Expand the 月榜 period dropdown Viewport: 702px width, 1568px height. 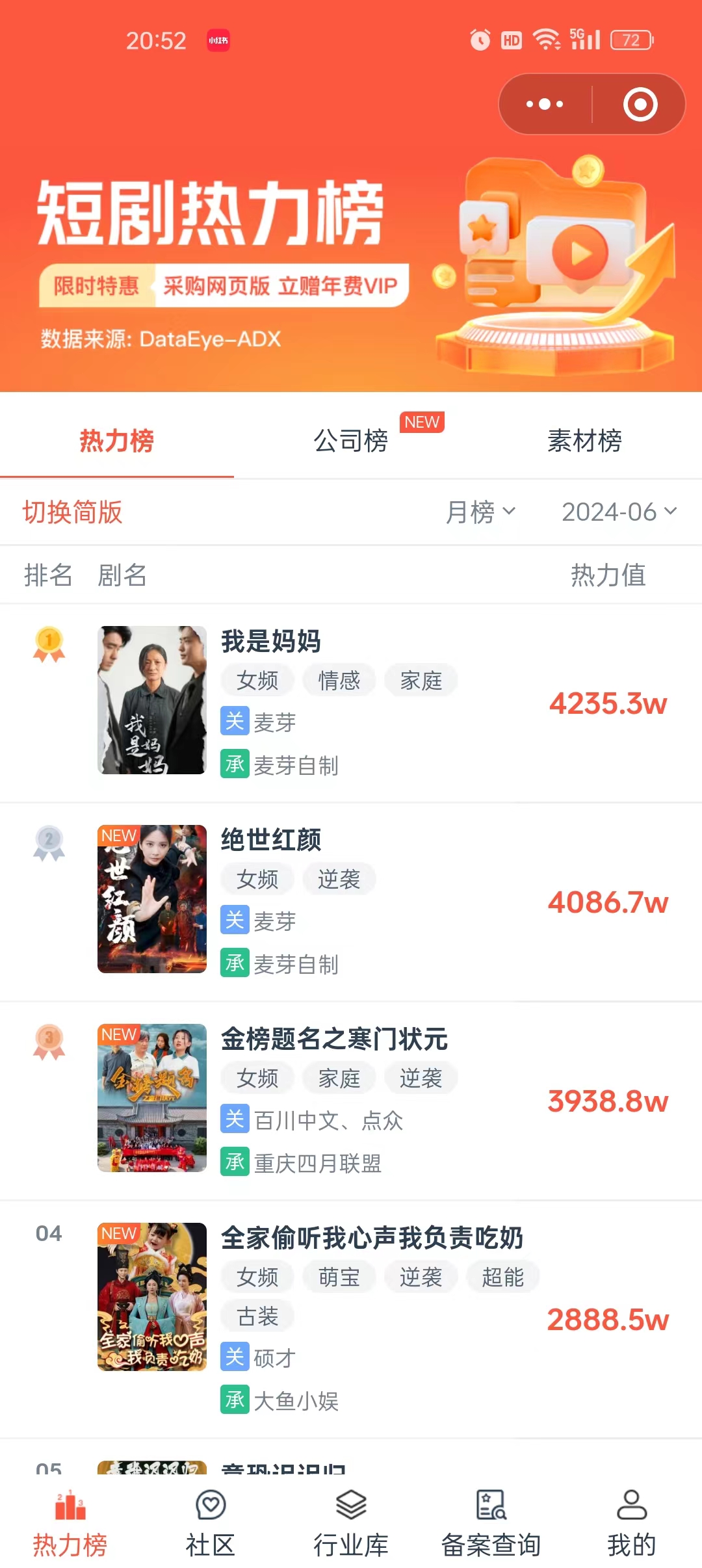480,512
